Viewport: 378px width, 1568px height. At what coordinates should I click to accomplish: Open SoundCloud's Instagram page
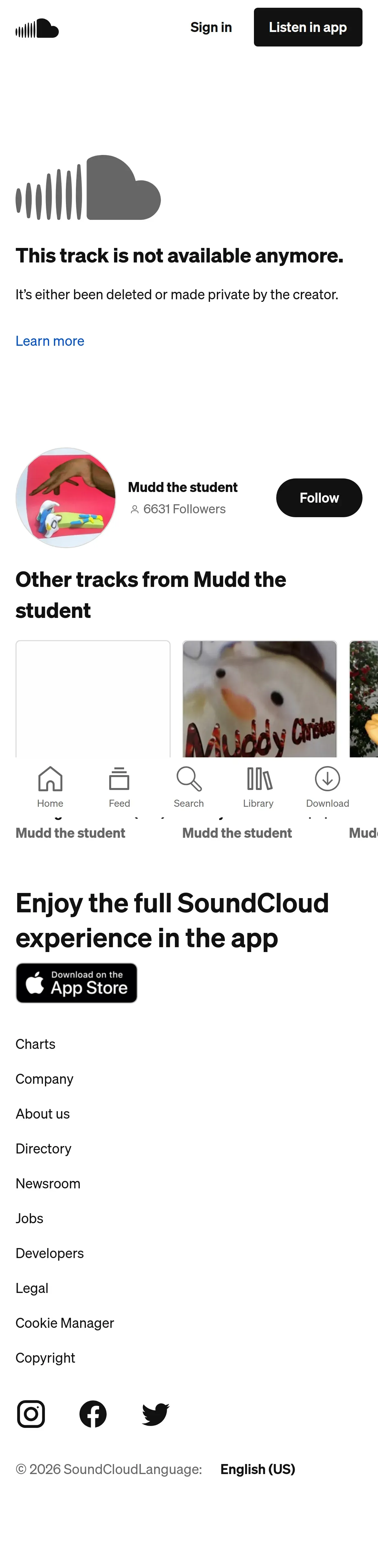[x=31, y=1413]
